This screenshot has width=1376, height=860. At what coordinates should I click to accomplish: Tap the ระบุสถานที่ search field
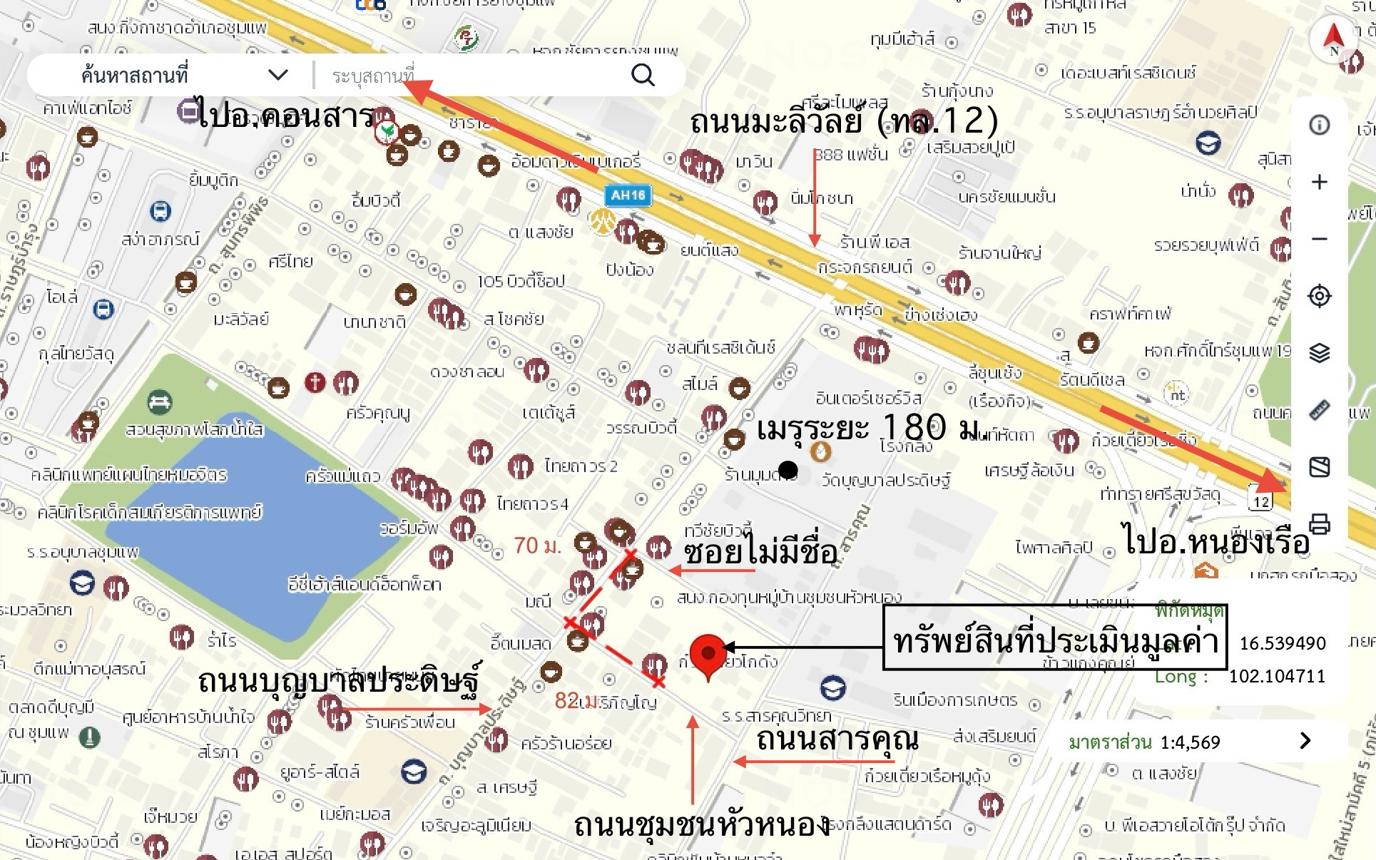point(470,75)
